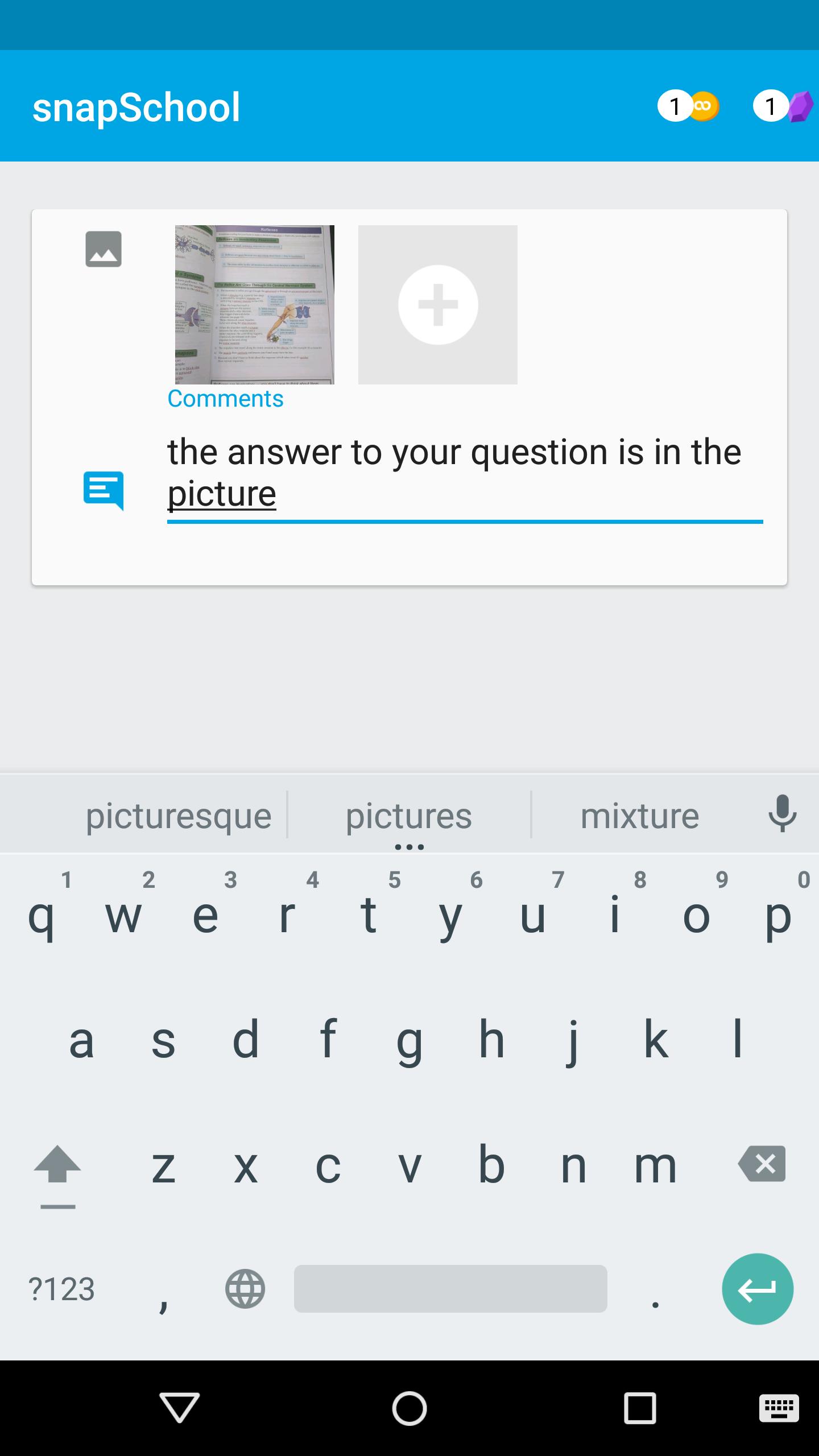Start voice input with the microphone
This screenshot has width=819, height=1456.
coord(782,813)
